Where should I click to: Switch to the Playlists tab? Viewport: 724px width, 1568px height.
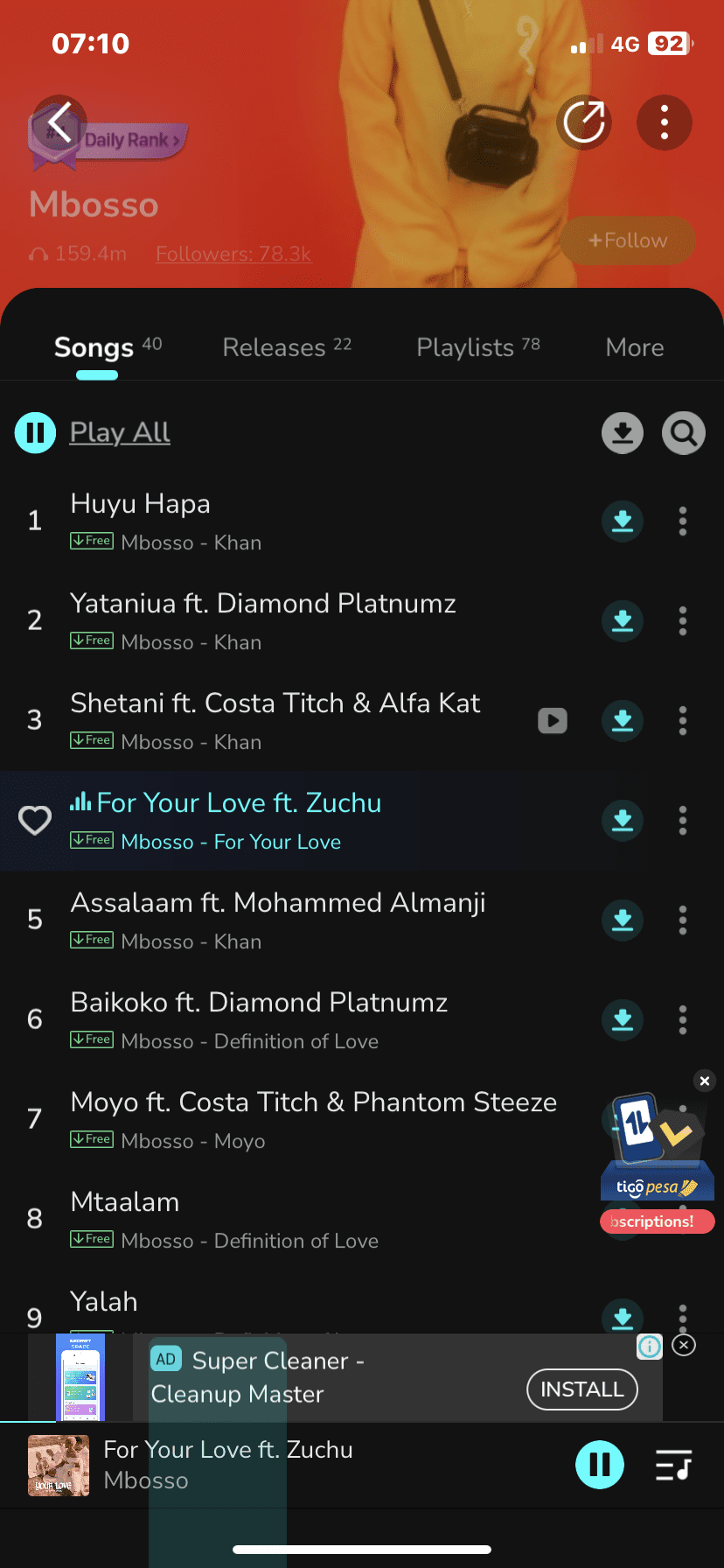pos(478,347)
